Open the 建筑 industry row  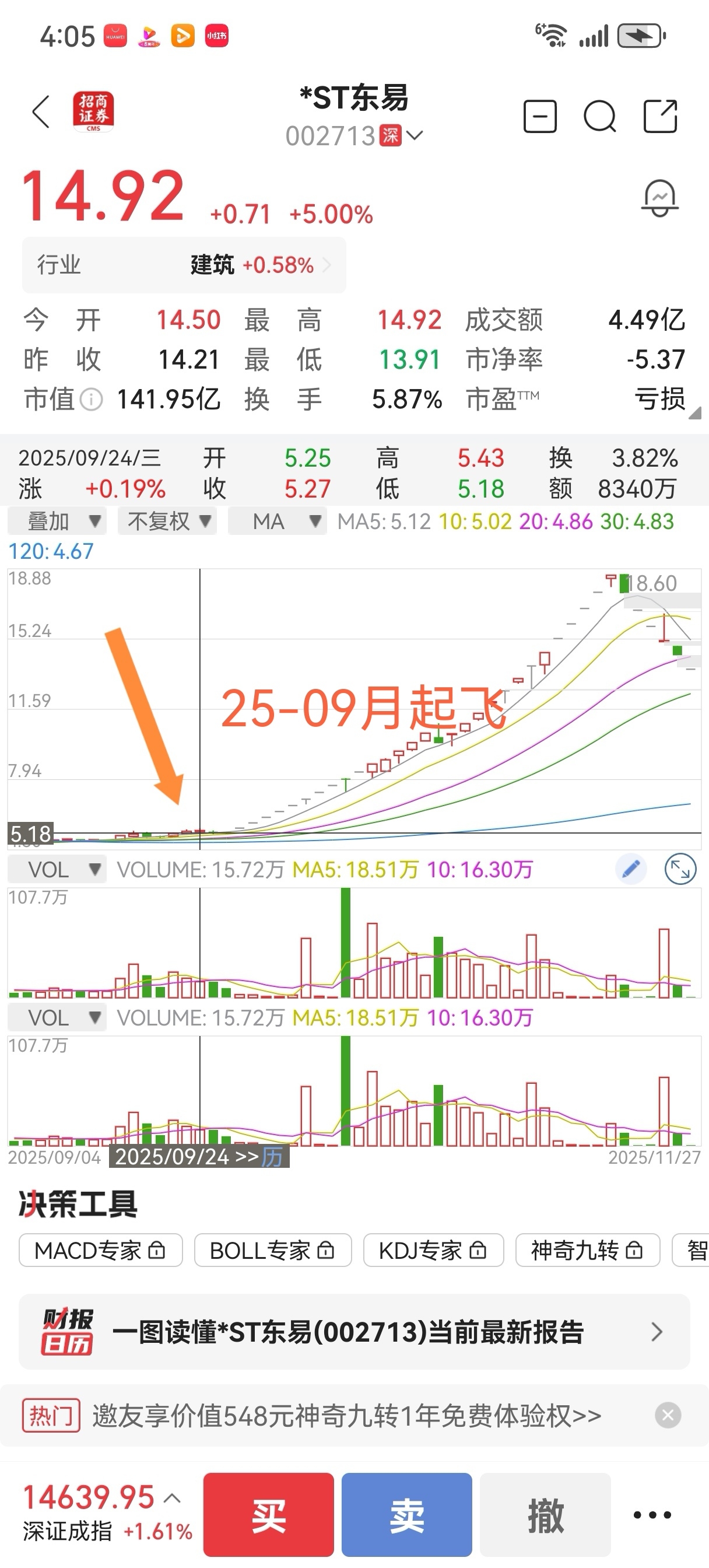pos(184,265)
